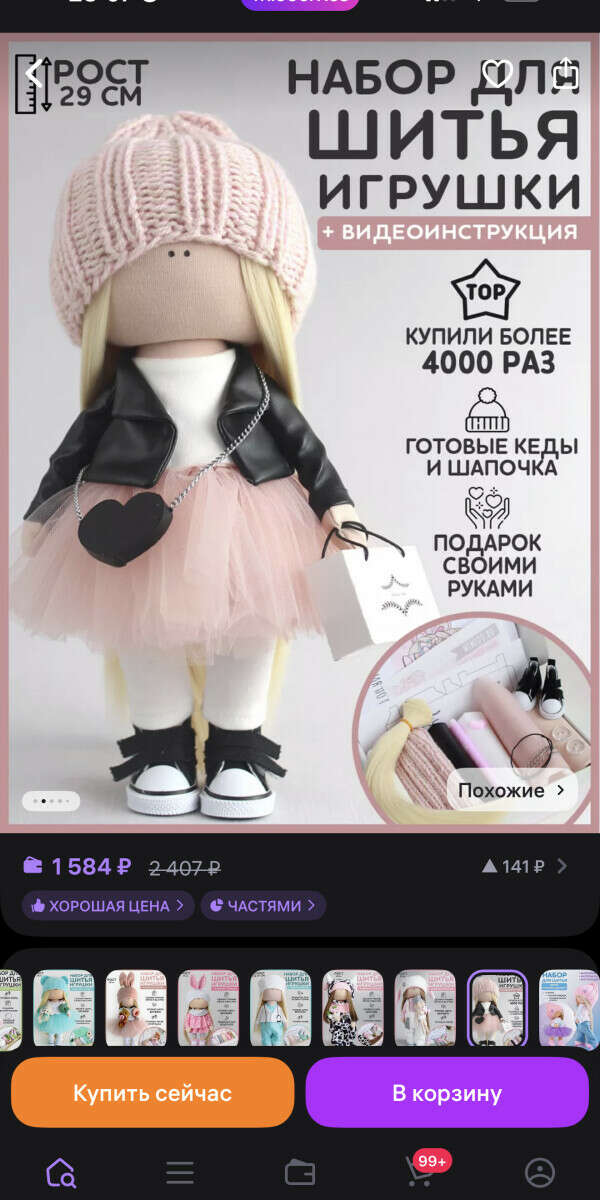600x1200 pixels.
Task: Open similar items via Похожие
Action: (x=511, y=790)
